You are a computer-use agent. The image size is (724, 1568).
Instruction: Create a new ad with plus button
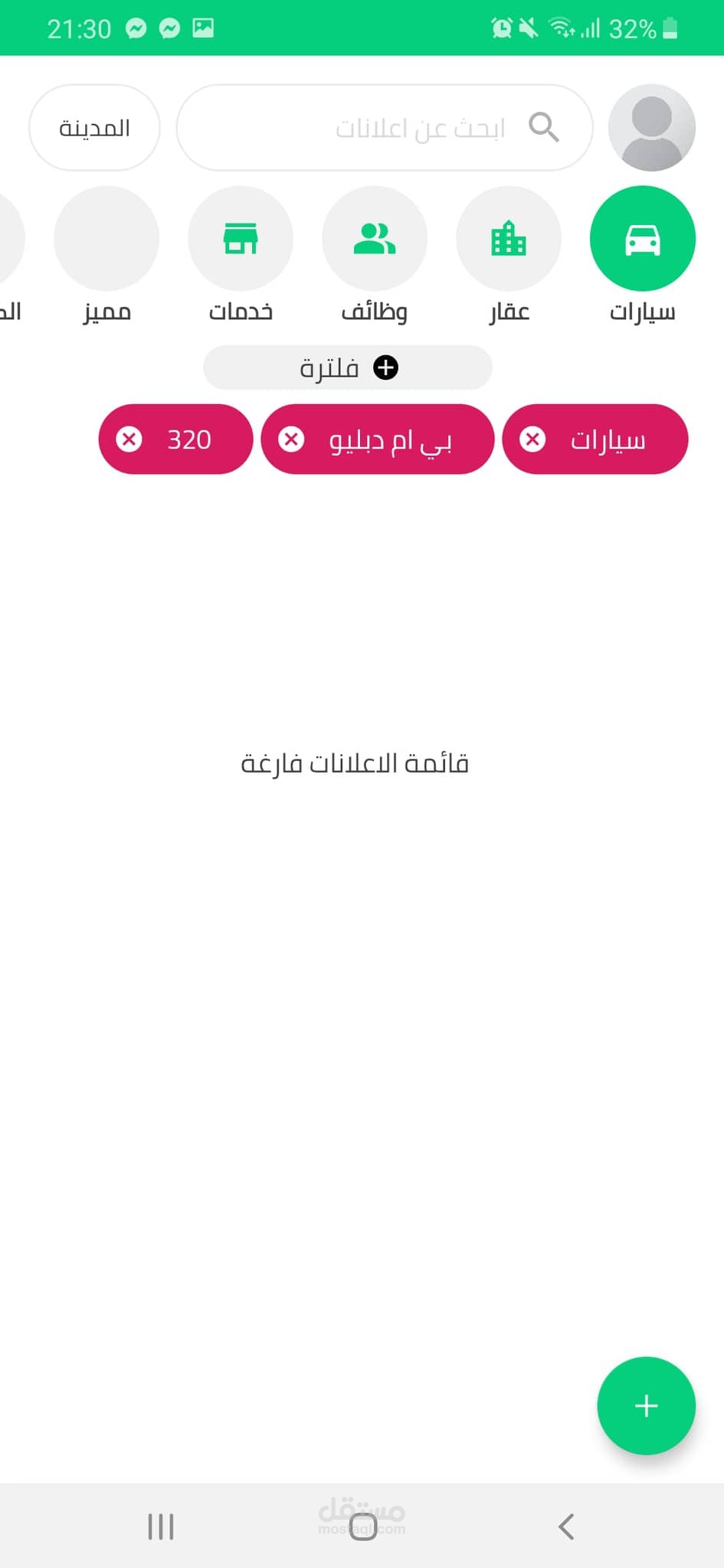646,1406
